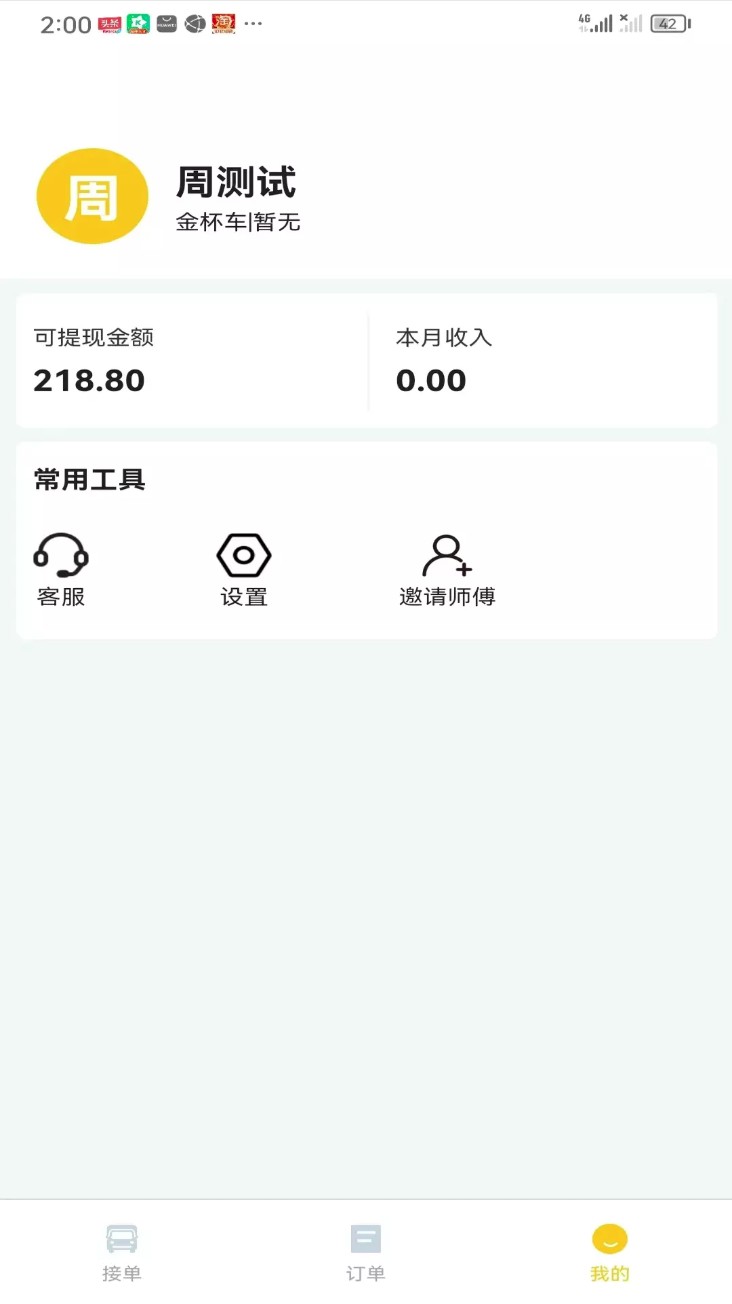
Task: Tap the 周测试 username text
Action: pyautogui.click(x=237, y=183)
